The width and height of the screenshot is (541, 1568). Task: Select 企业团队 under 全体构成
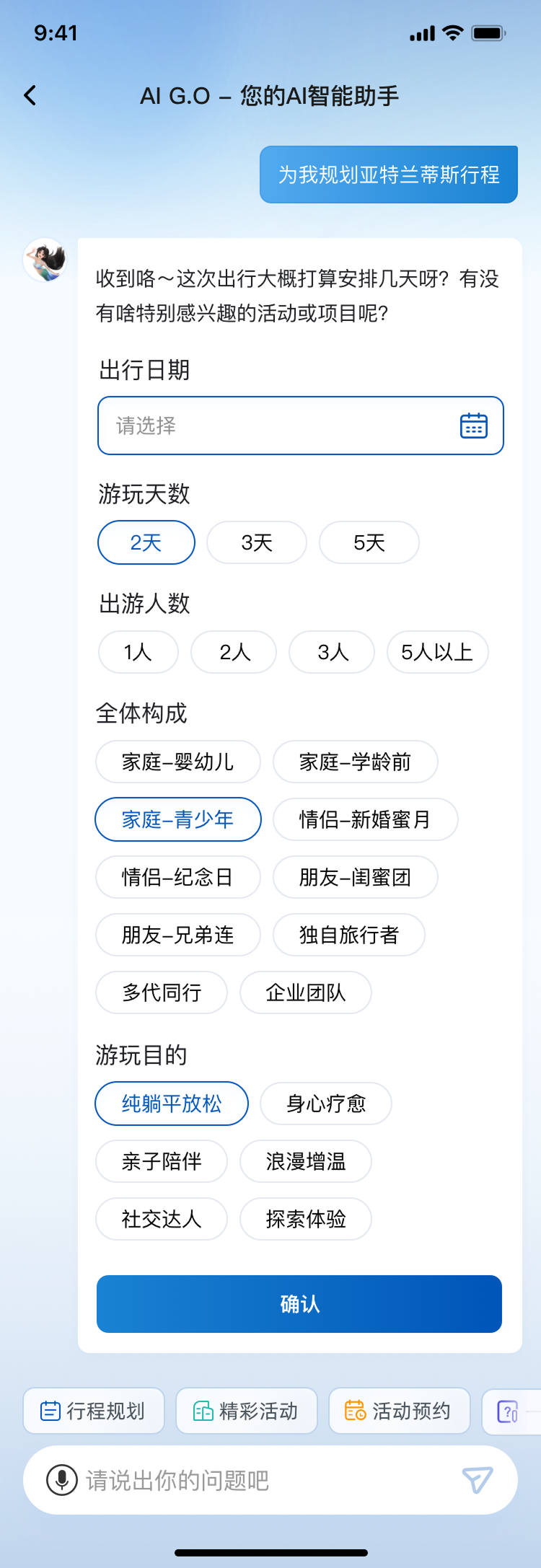(305, 992)
